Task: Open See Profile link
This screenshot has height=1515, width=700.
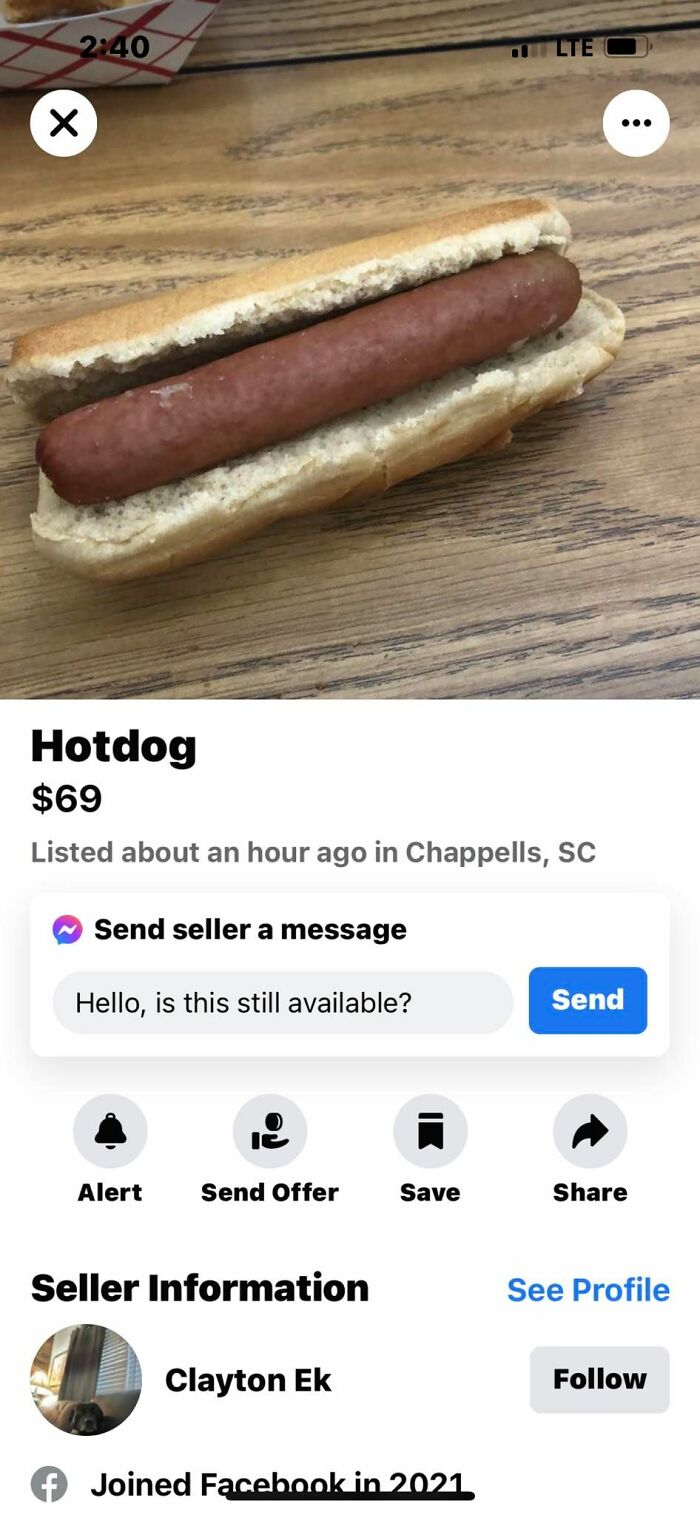Action: tap(588, 1290)
